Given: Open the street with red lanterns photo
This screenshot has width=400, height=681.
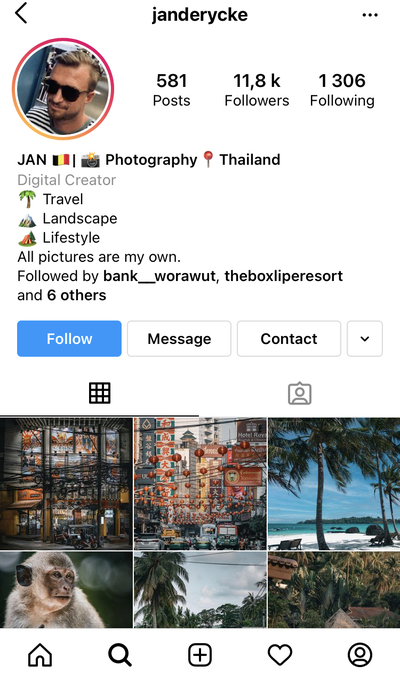Looking at the screenshot, I should pyautogui.click(x=200, y=484).
